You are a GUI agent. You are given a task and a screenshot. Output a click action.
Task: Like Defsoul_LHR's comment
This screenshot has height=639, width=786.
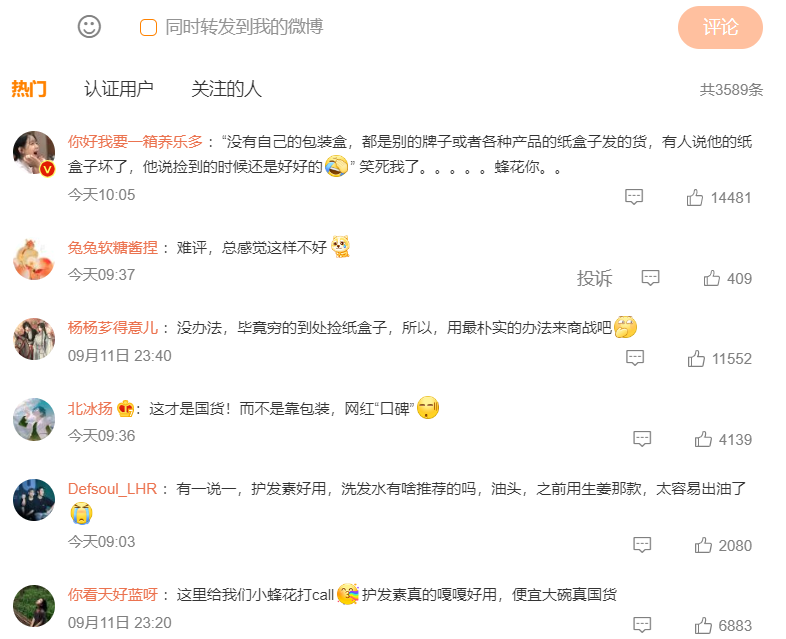703,545
